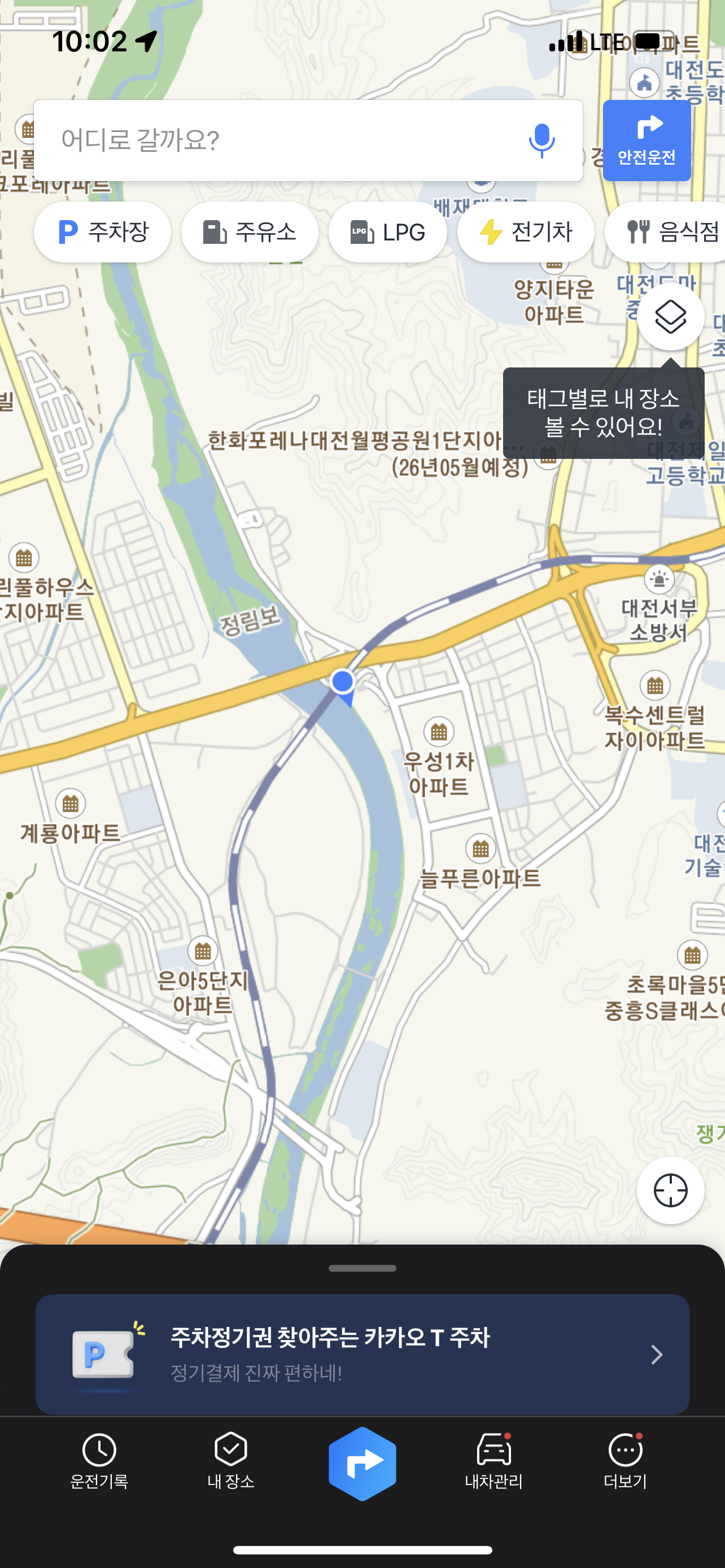Viewport: 725px width, 1568px height.
Task: Select the 전기차 EV charging chip
Action: pyautogui.click(x=525, y=232)
